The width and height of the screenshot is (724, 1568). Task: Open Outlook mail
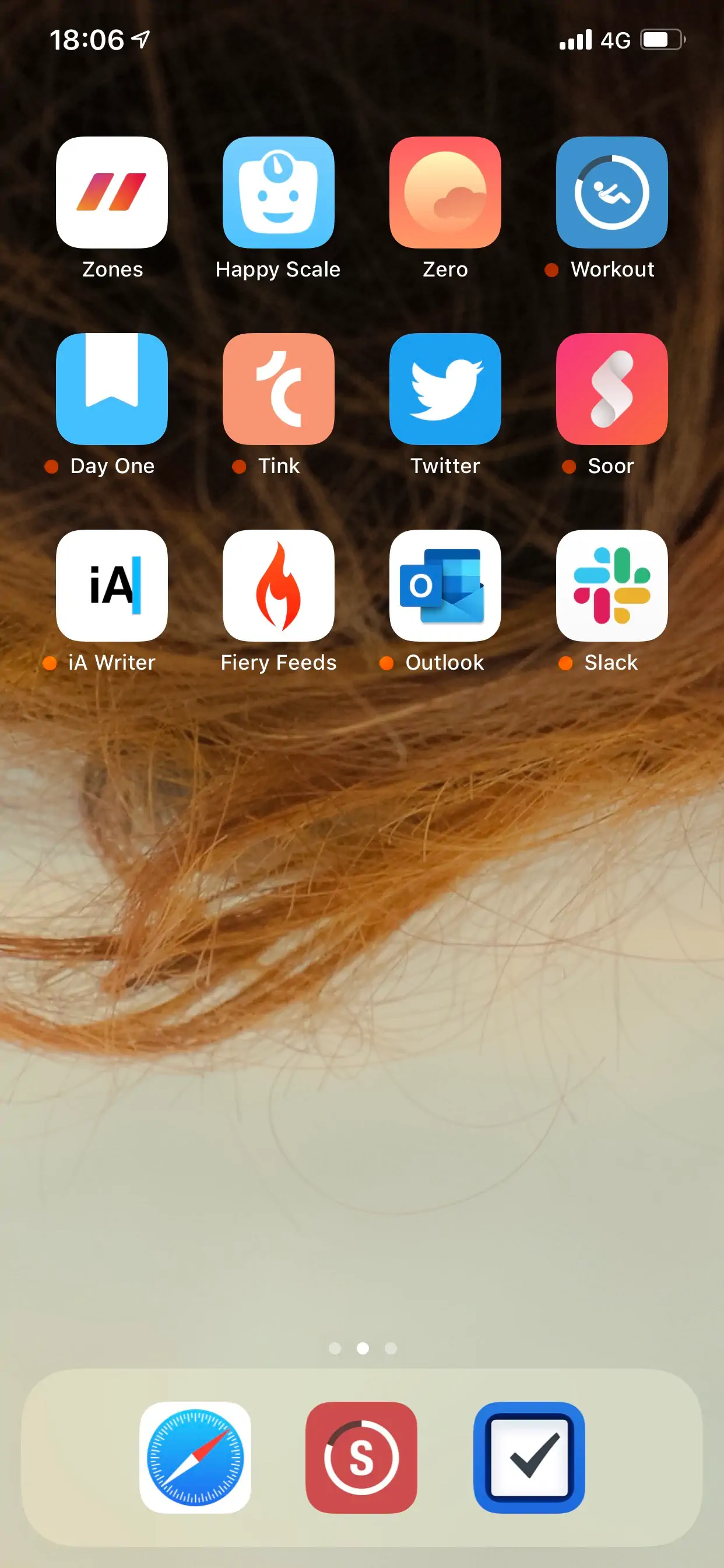[445, 586]
